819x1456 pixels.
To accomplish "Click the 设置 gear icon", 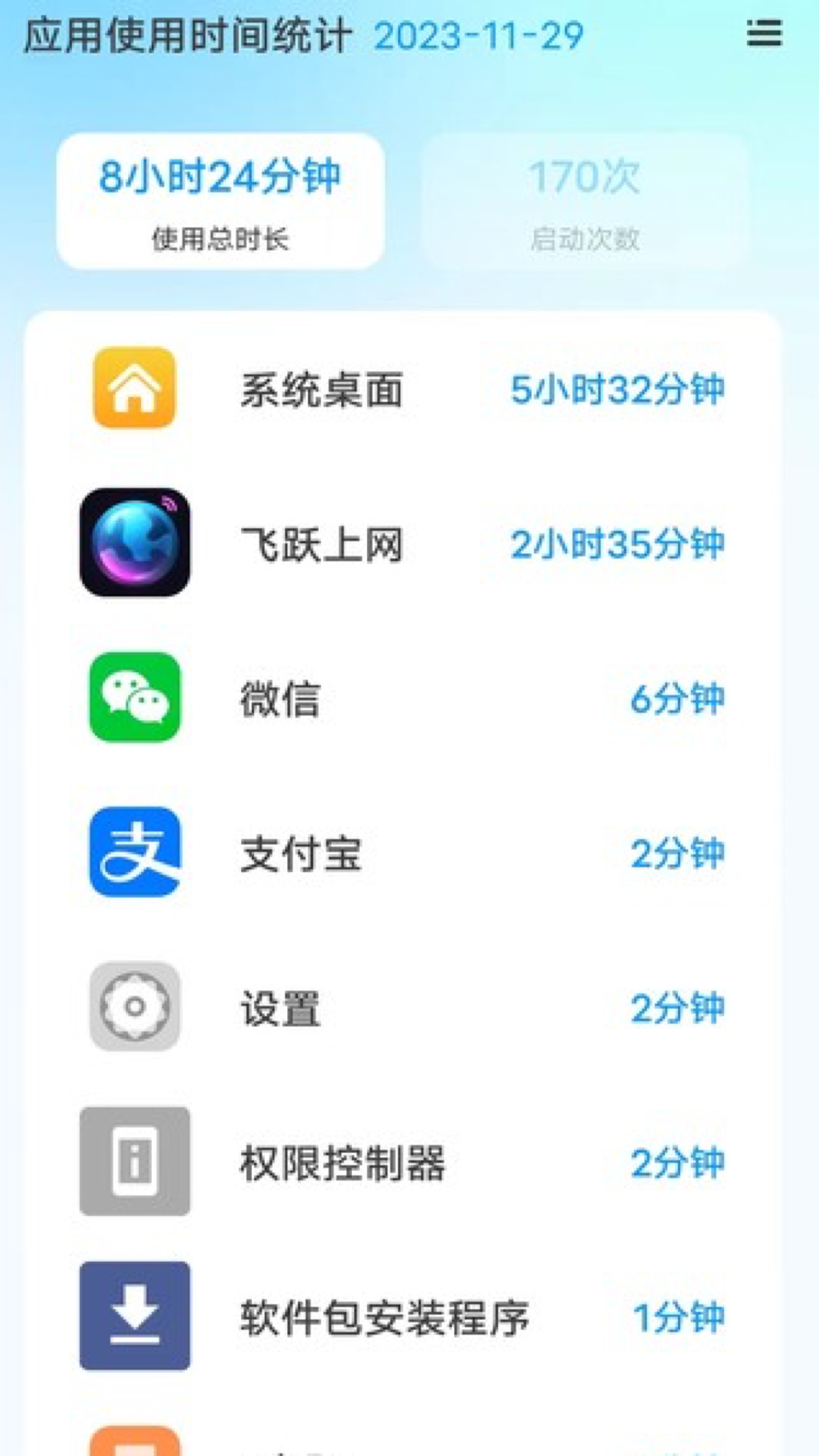I will [x=134, y=1008].
